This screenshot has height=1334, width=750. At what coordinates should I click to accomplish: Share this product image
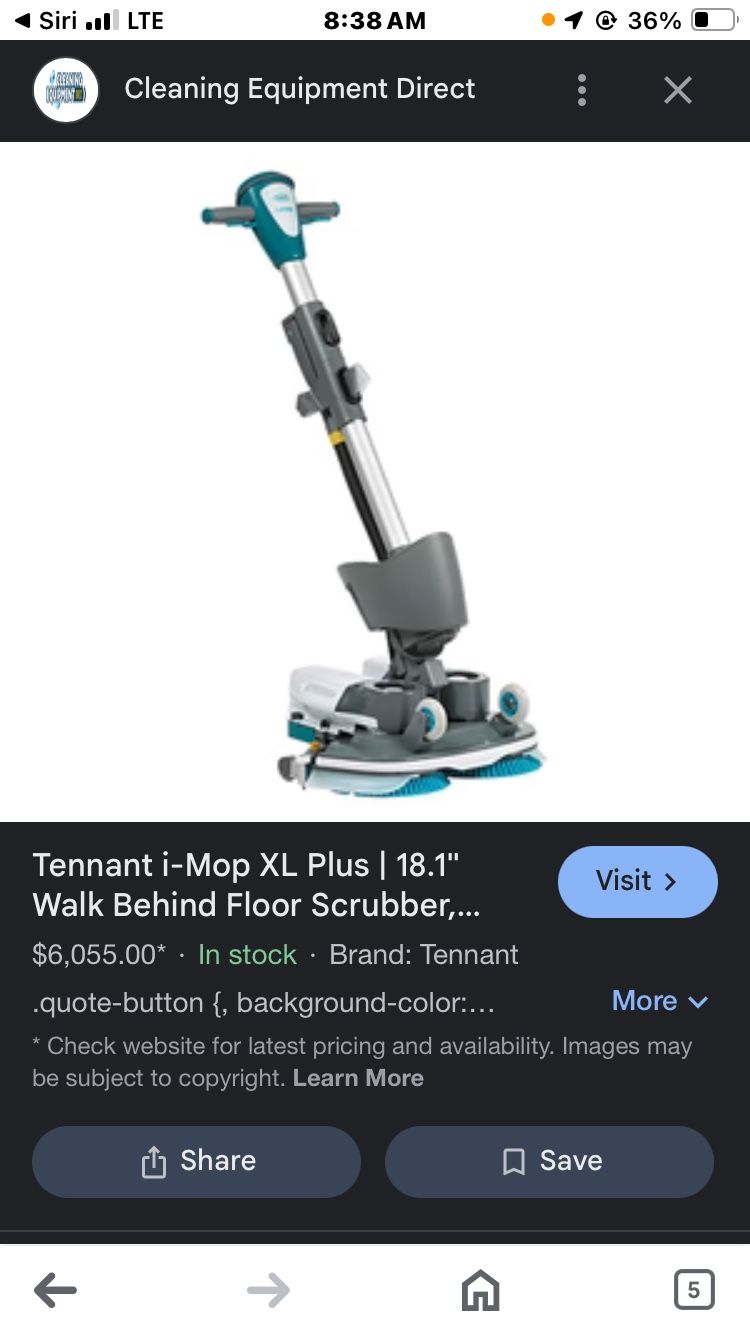196,1161
